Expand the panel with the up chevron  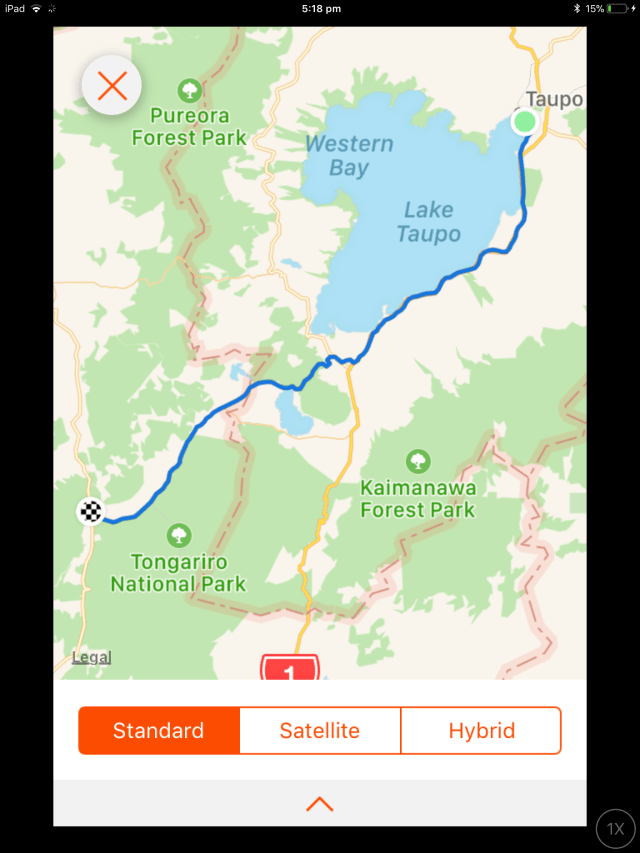coord(319,803)
